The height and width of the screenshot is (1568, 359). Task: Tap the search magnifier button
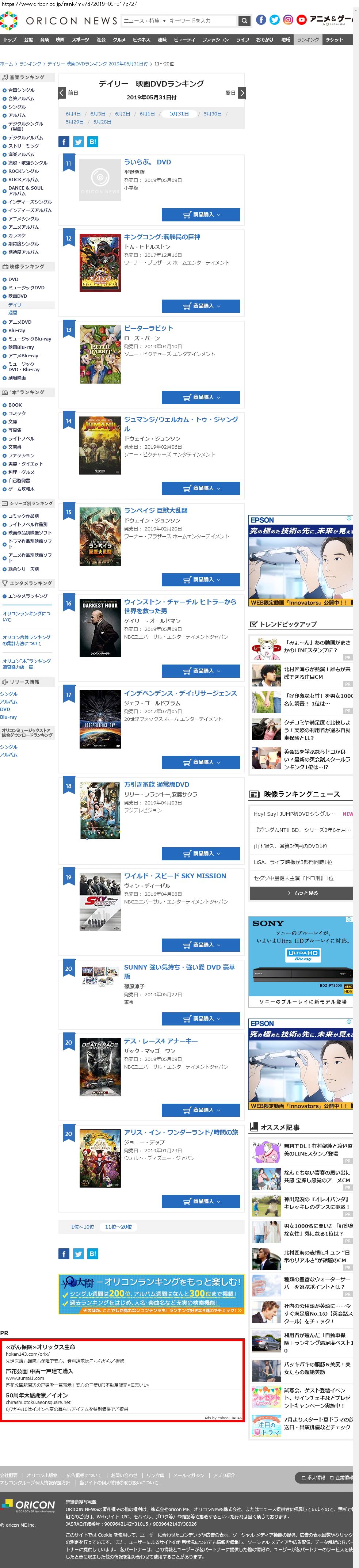coord(244,21)
